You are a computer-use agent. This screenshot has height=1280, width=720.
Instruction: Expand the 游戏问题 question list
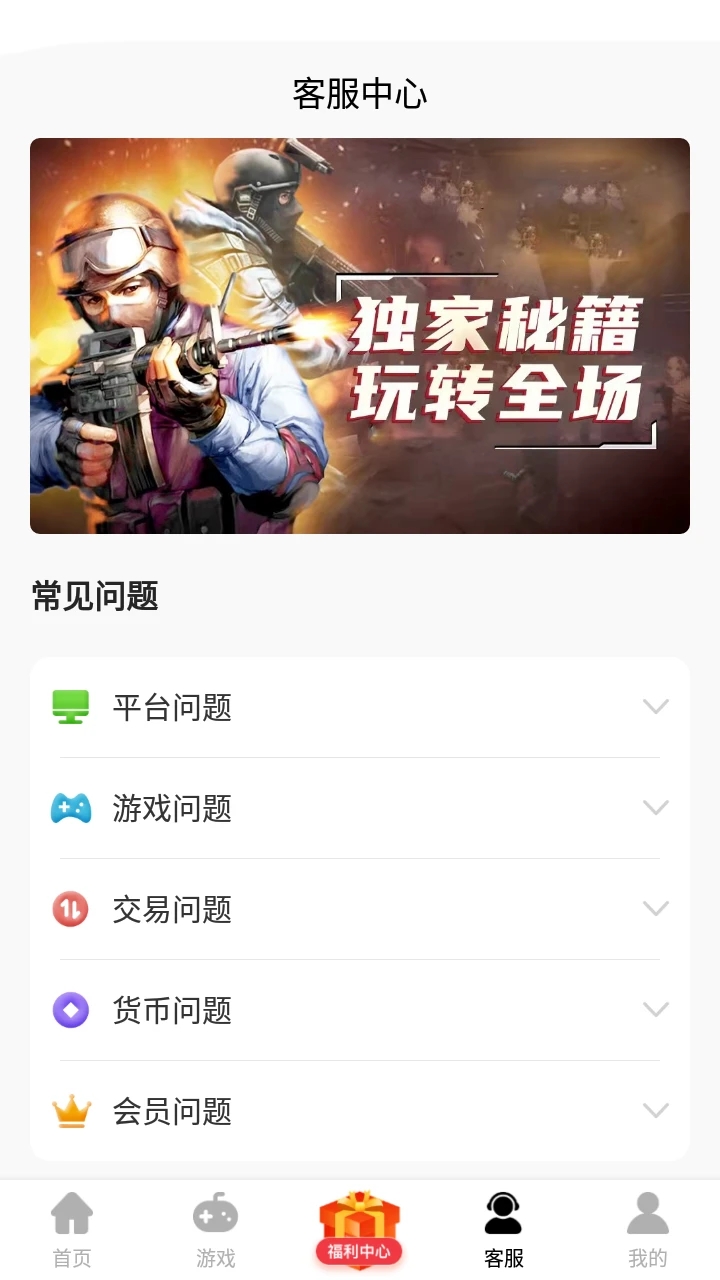[x=656, y=807]
